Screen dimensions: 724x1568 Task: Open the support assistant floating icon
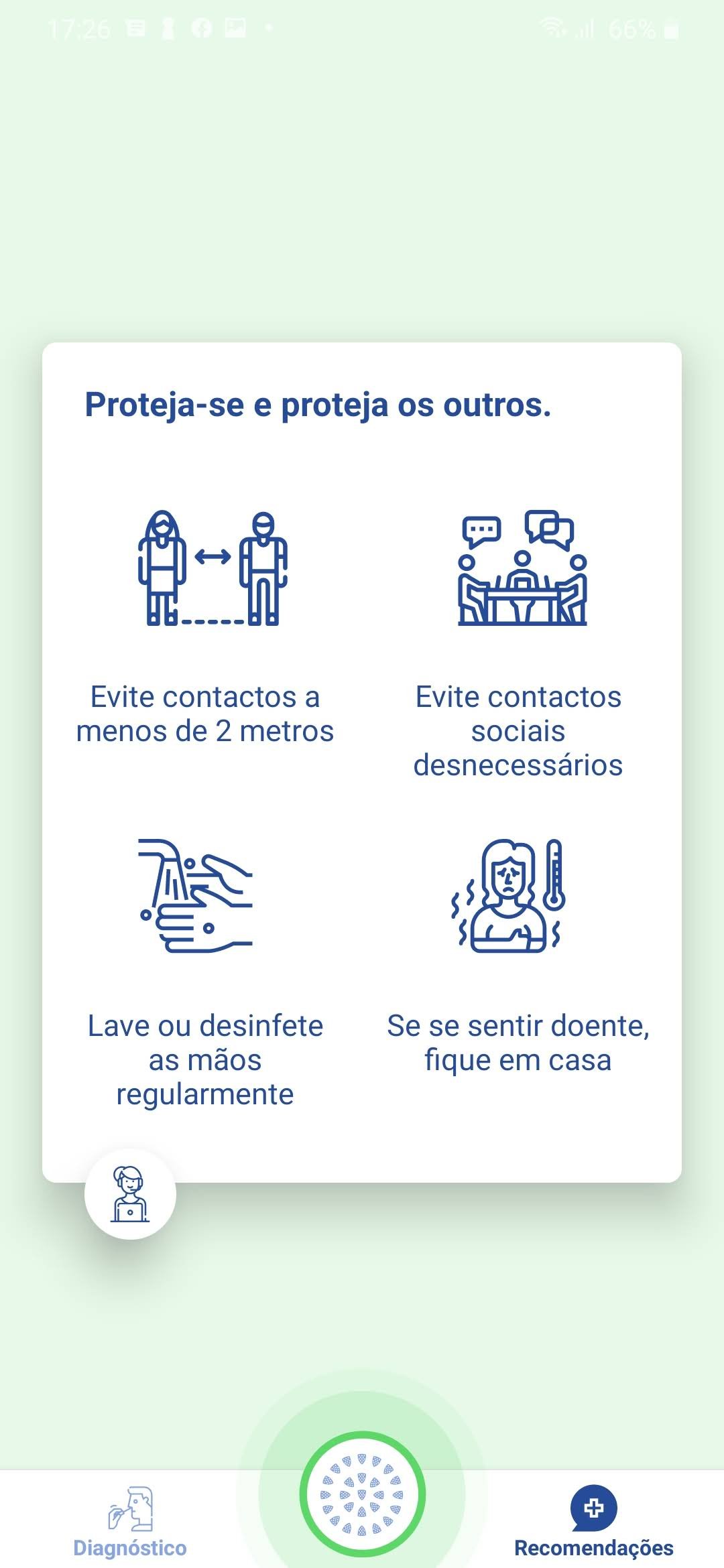pyautogui.click(x=130, y=1194)
